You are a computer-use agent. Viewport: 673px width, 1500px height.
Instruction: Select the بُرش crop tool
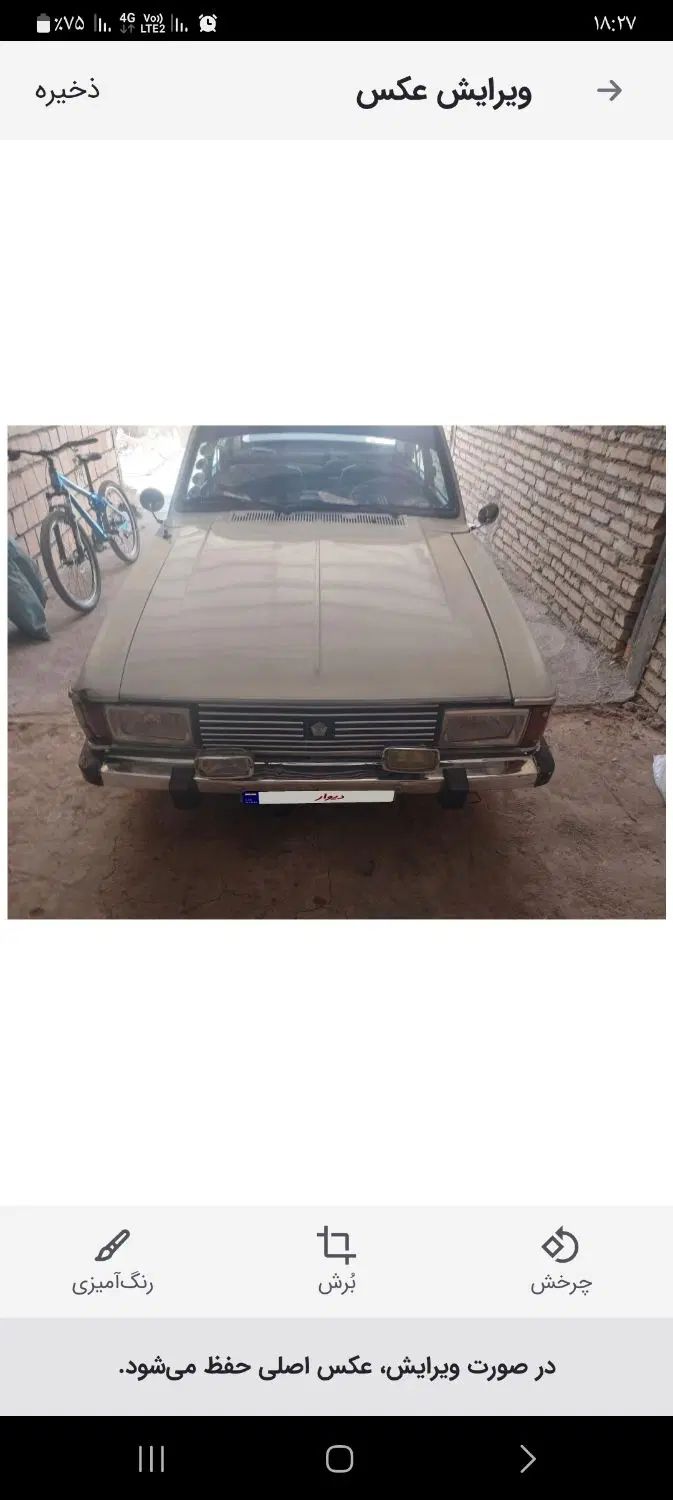pyautogui.click(x=337, y=1261)
